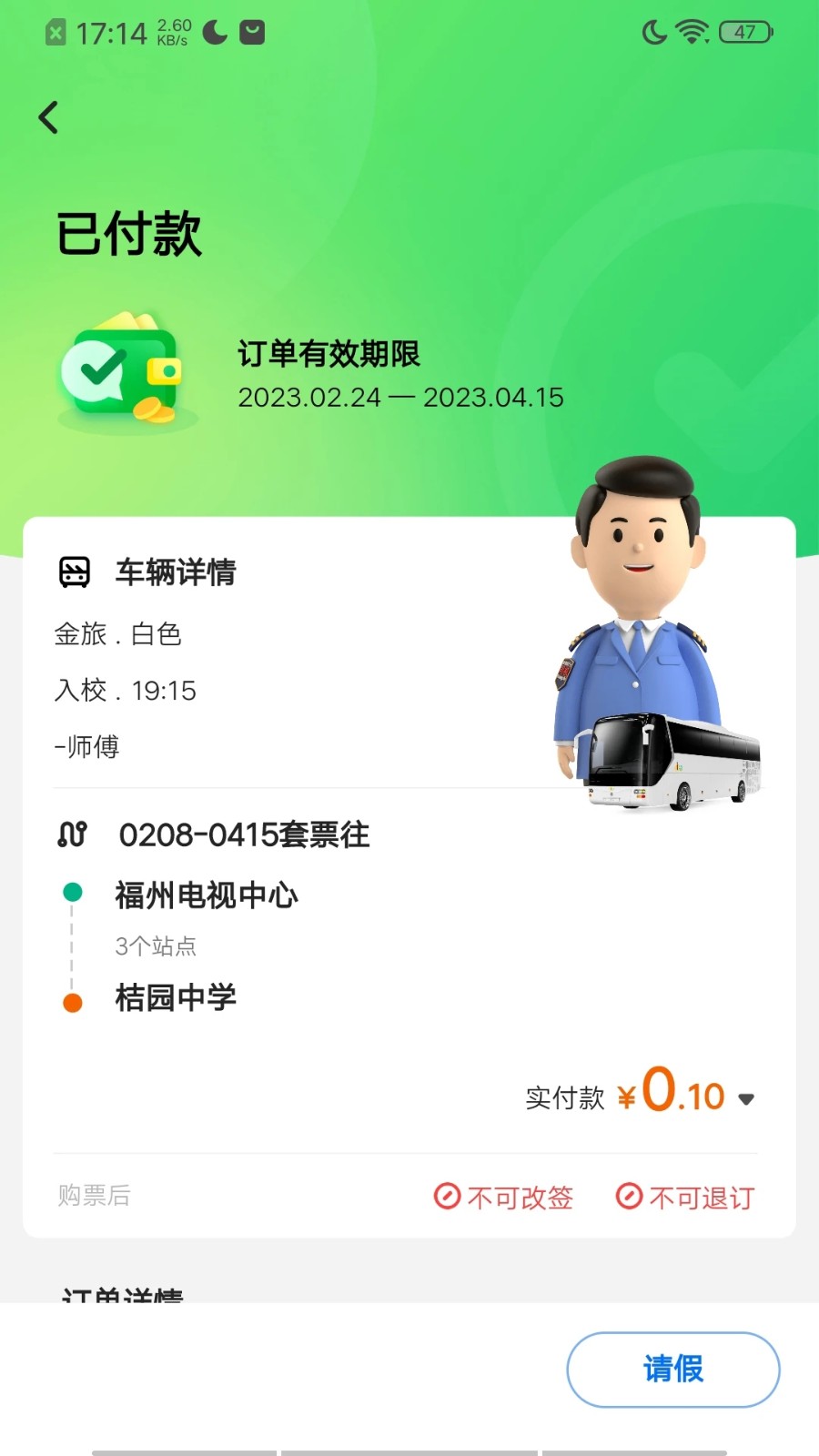819x1456 pixels.
Task: Tap the red prohibition icon before 不可退订
Action: pyautogui.click(x=628, y=1196)
